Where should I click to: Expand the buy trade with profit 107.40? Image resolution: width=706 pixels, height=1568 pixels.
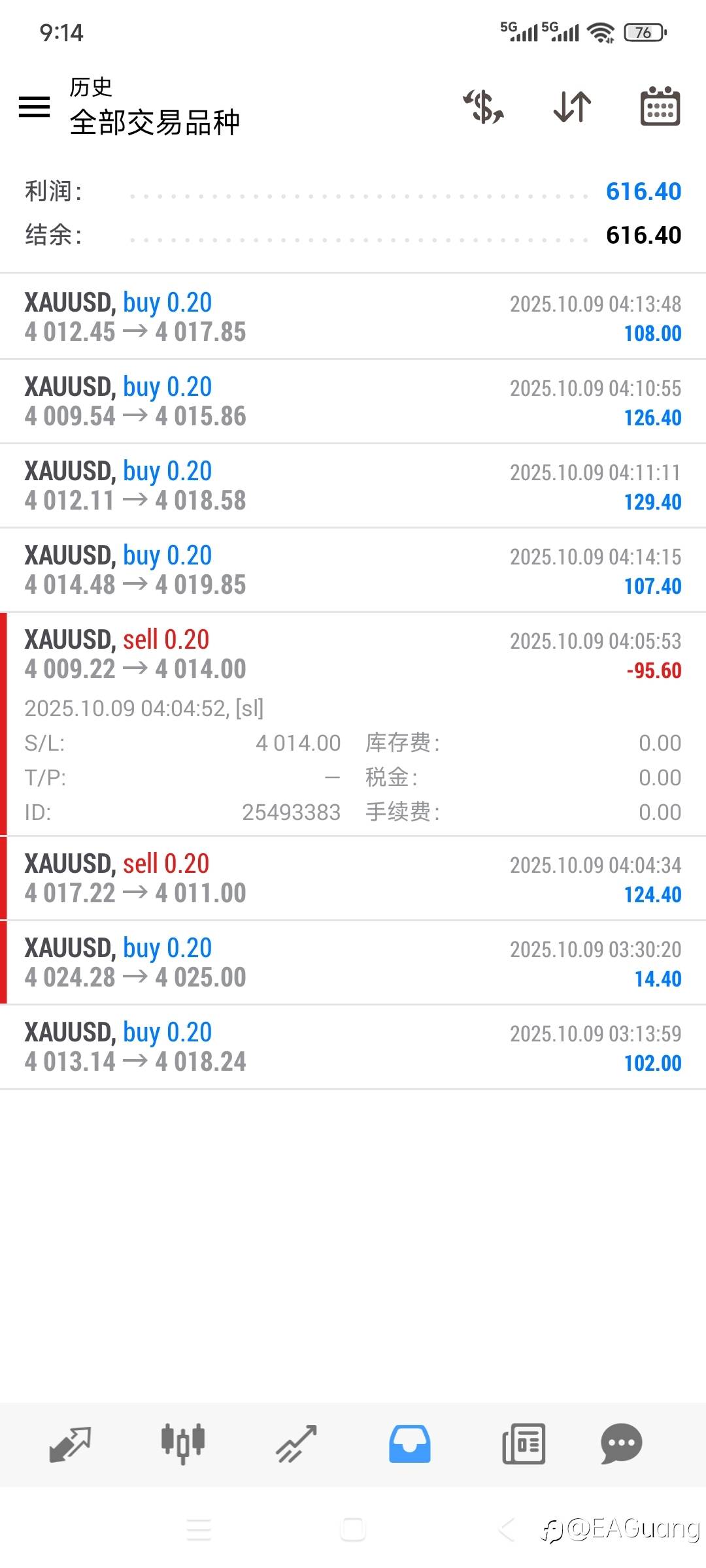tap(353, 570)
